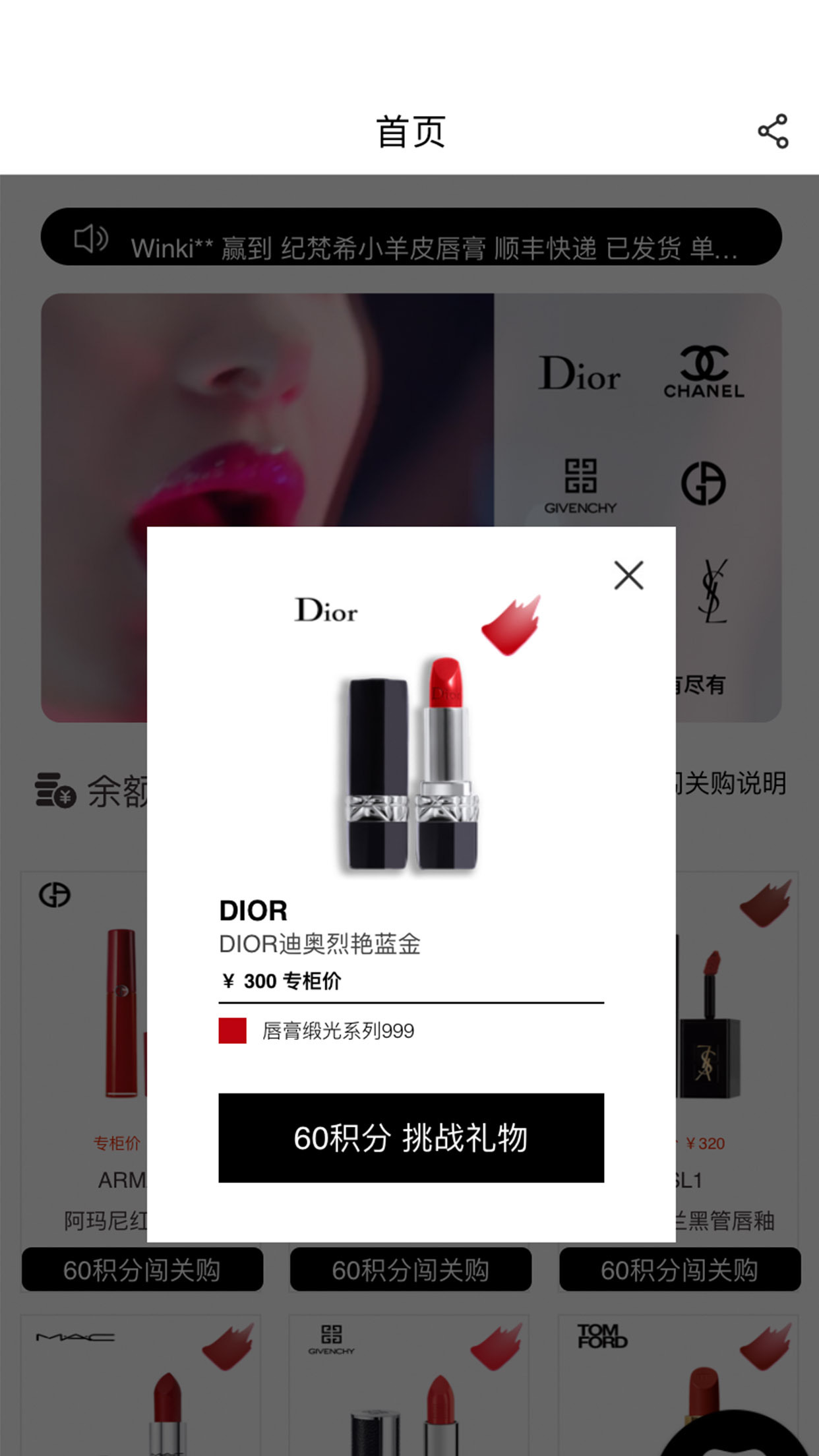Tap the 60积分 挑战礼物 button
The height and width of the screenshot is (1456, 819).
pos(411,1137)
